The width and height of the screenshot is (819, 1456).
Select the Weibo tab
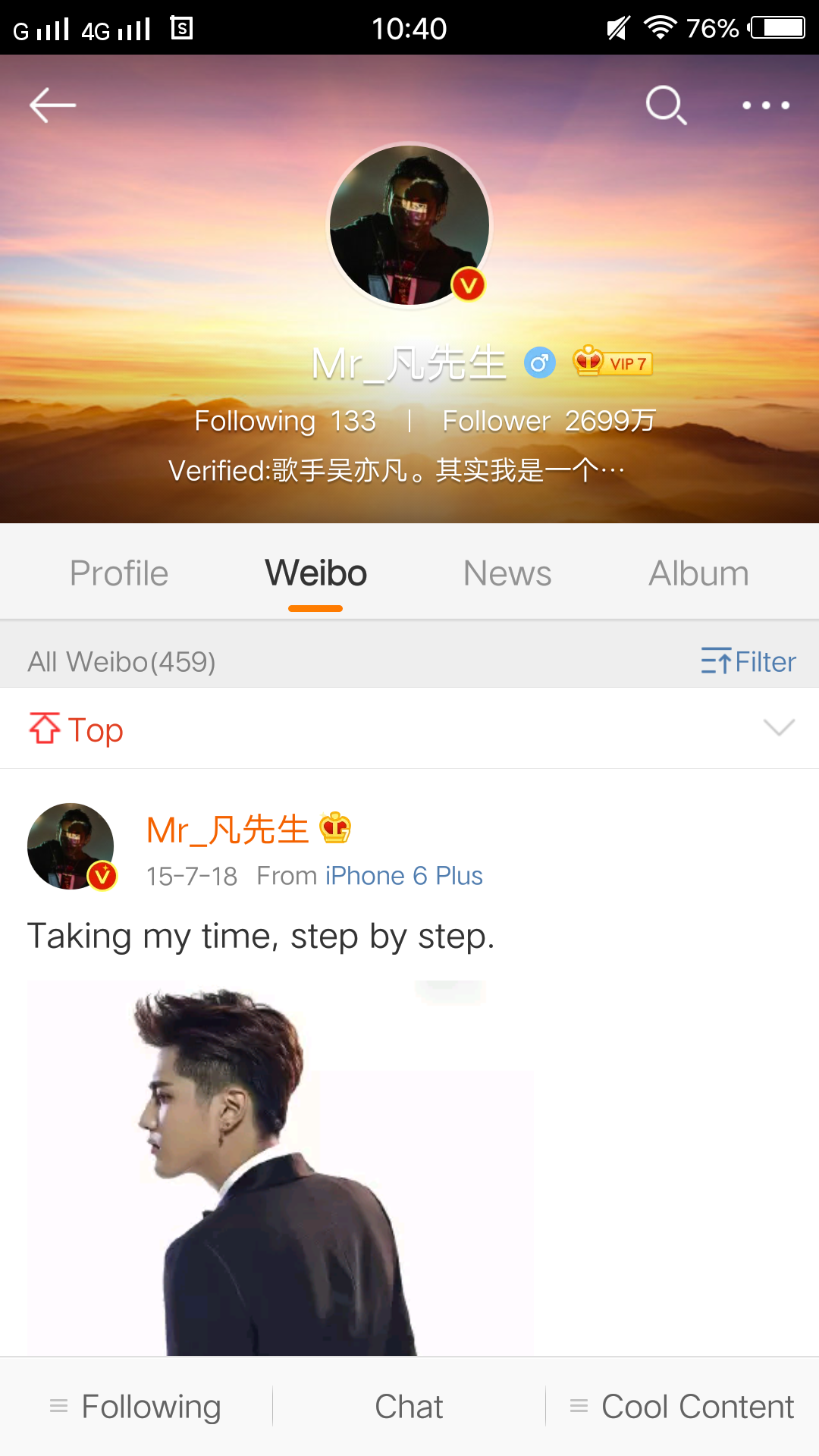[x=315, y=573]
